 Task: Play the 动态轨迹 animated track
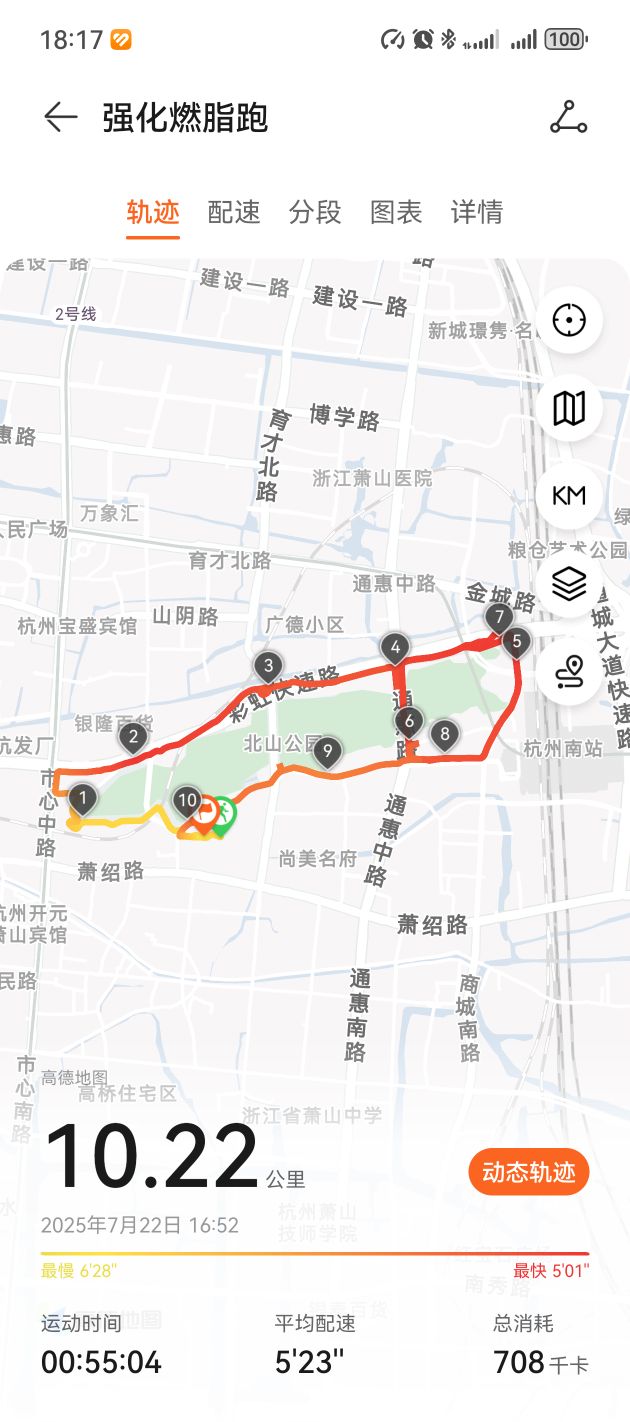click(x=529, y=1172)
